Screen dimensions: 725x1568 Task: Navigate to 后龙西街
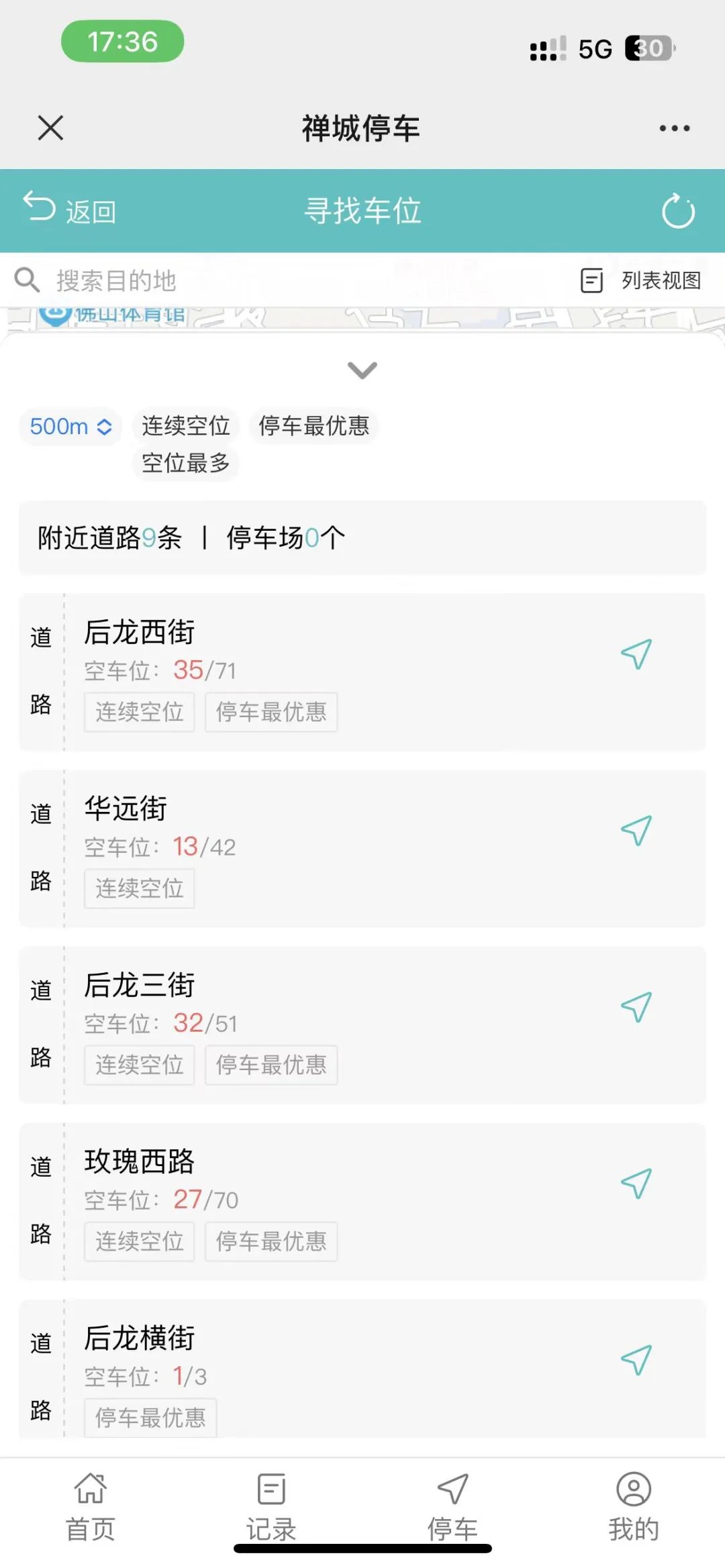(x=636, y=654)
